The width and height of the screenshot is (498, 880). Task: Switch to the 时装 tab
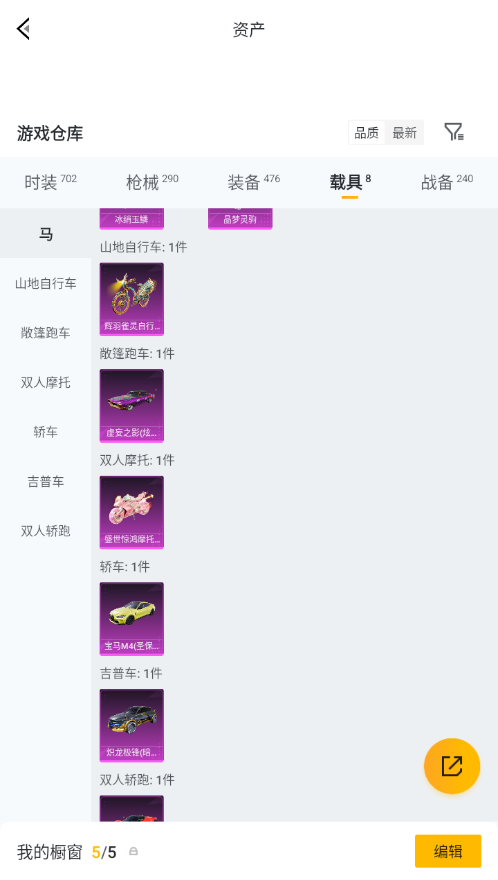click(50, 182)
